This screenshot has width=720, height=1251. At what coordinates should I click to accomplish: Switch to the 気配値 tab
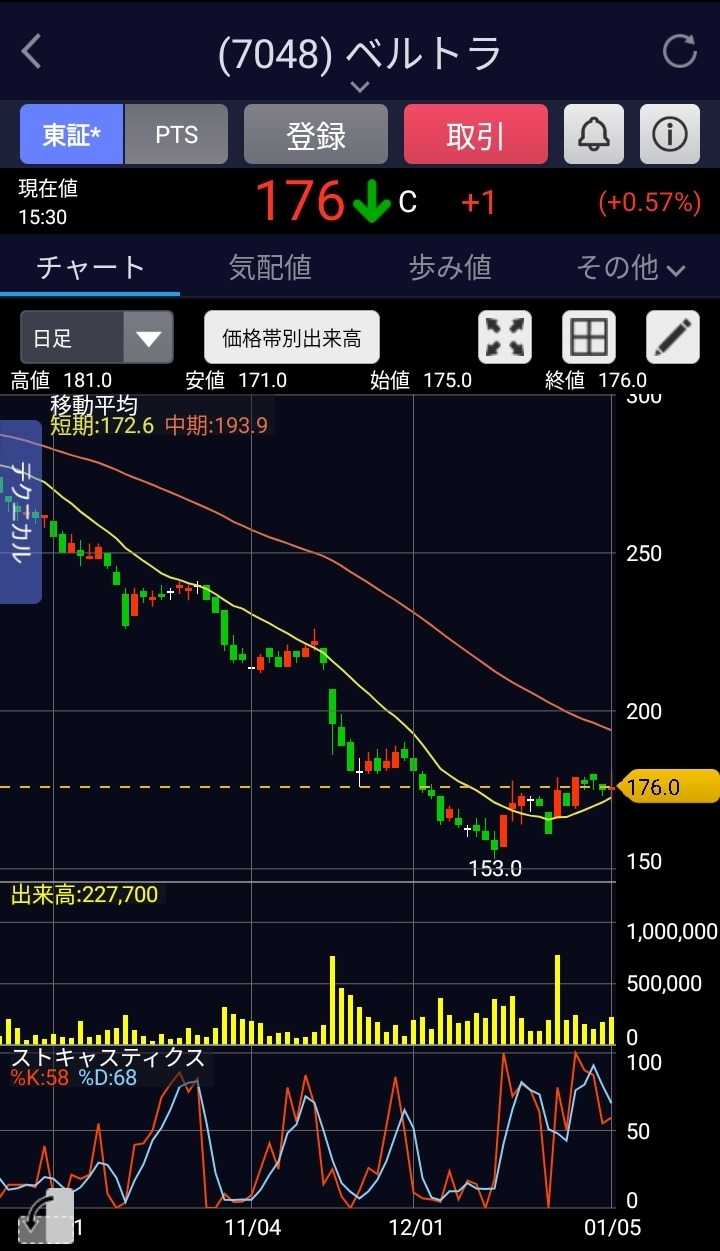[x=270, y=267]
